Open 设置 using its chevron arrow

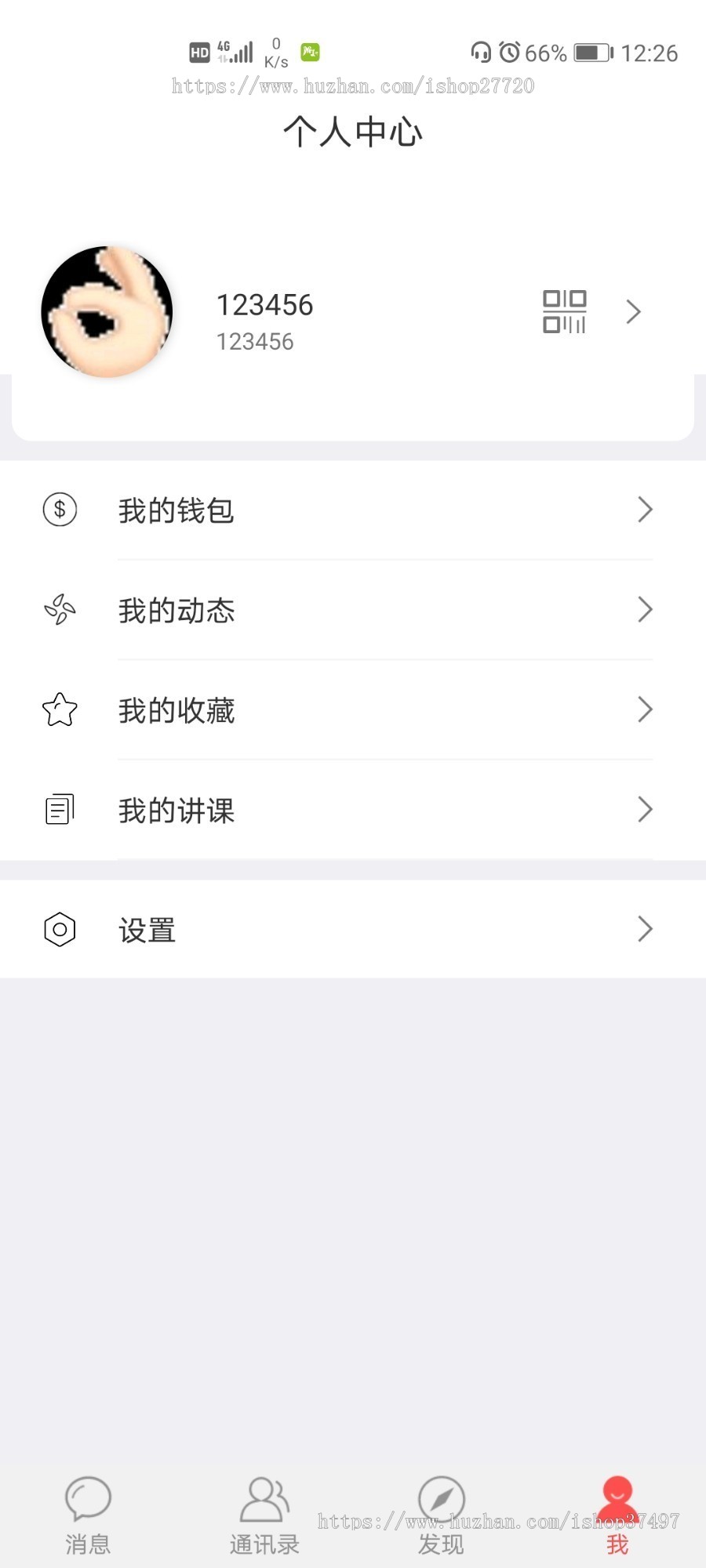coord(645,929)
